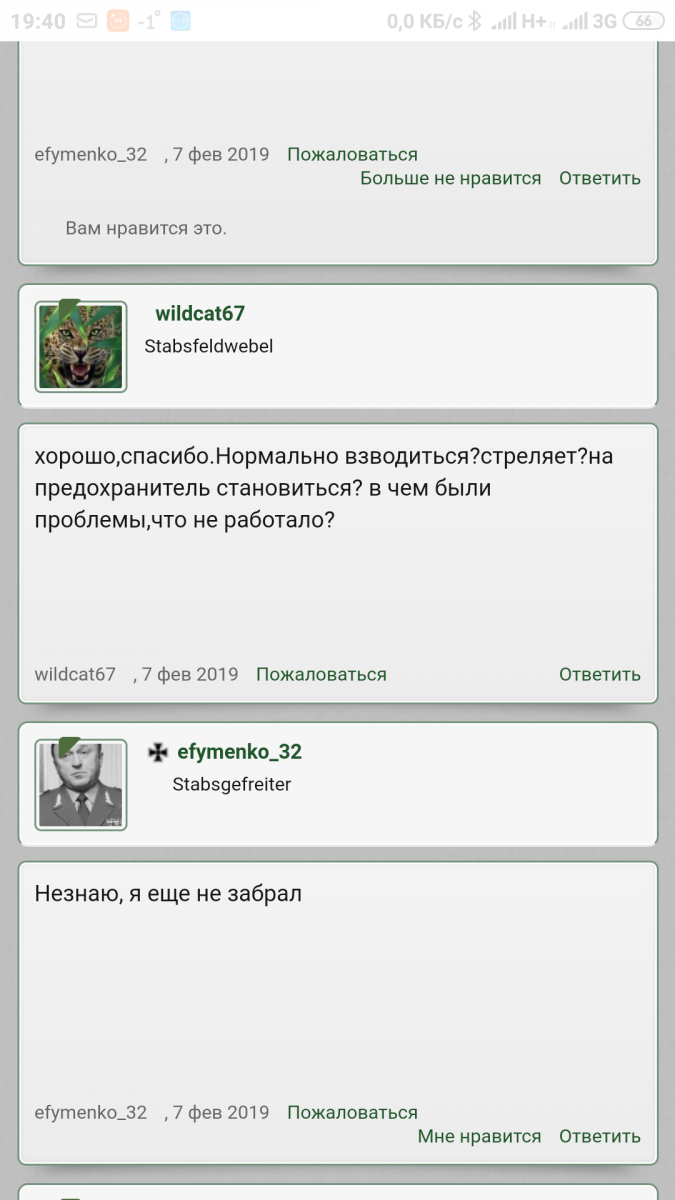Reply to the 'Незнаю, я еще не забрал' post
Viewport: 675px width, 1200px height.
click(599, 1136)
